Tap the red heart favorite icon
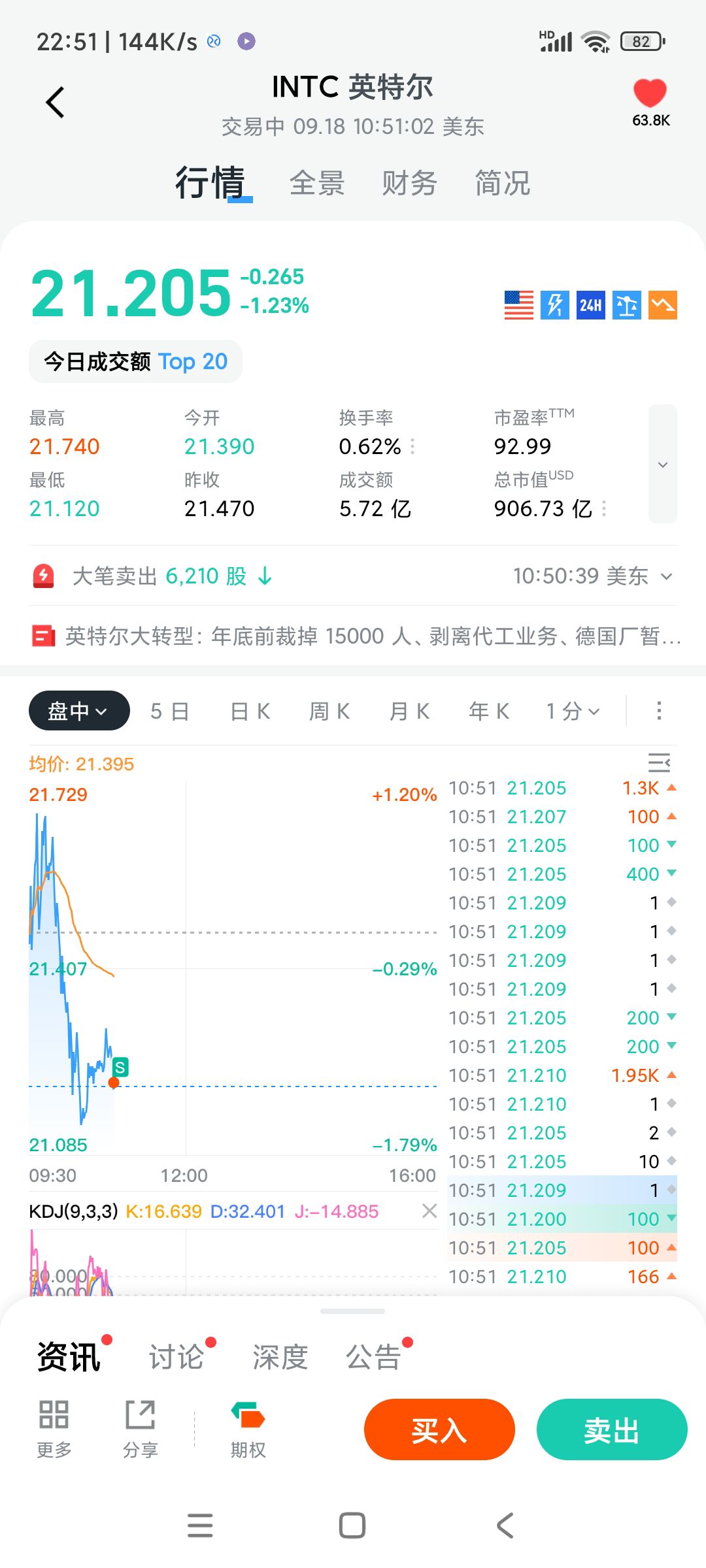 [650, 93]
